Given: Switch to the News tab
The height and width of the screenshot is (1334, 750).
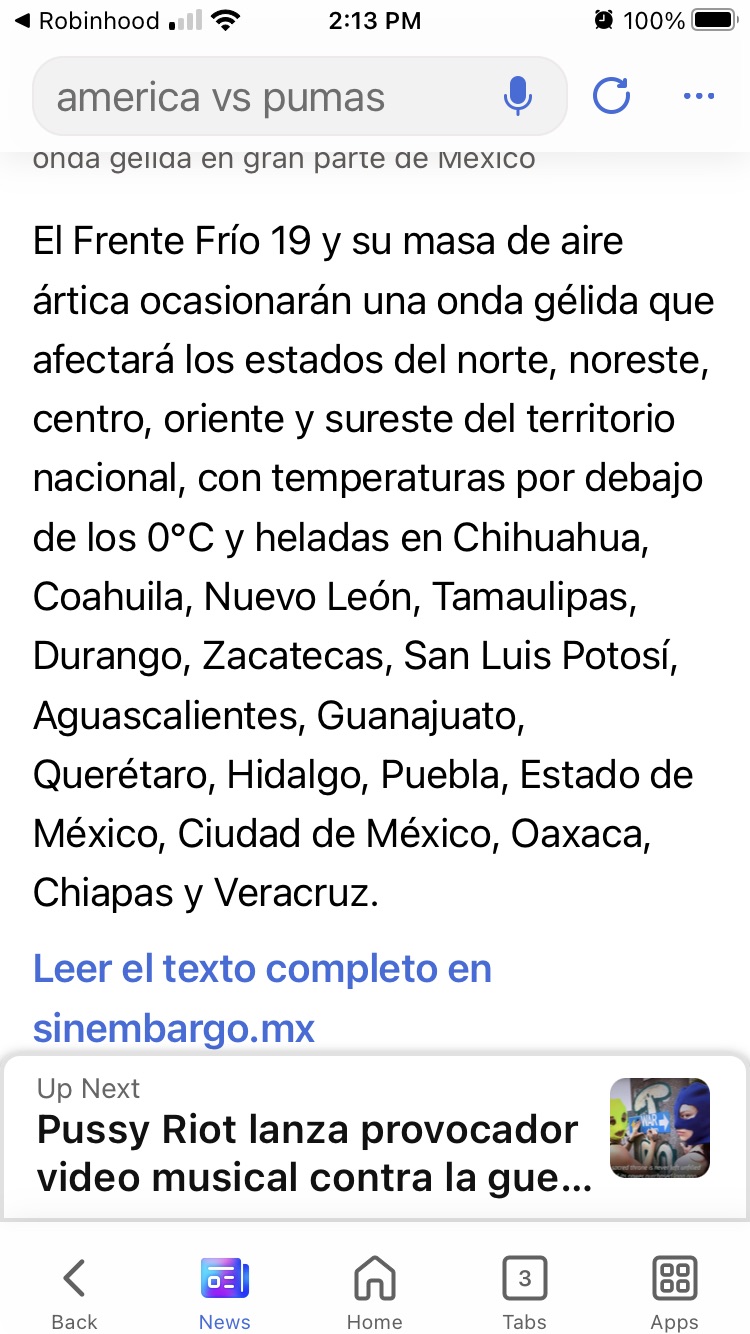Looking at the screenshot, I should click(x=224, y=1292).
